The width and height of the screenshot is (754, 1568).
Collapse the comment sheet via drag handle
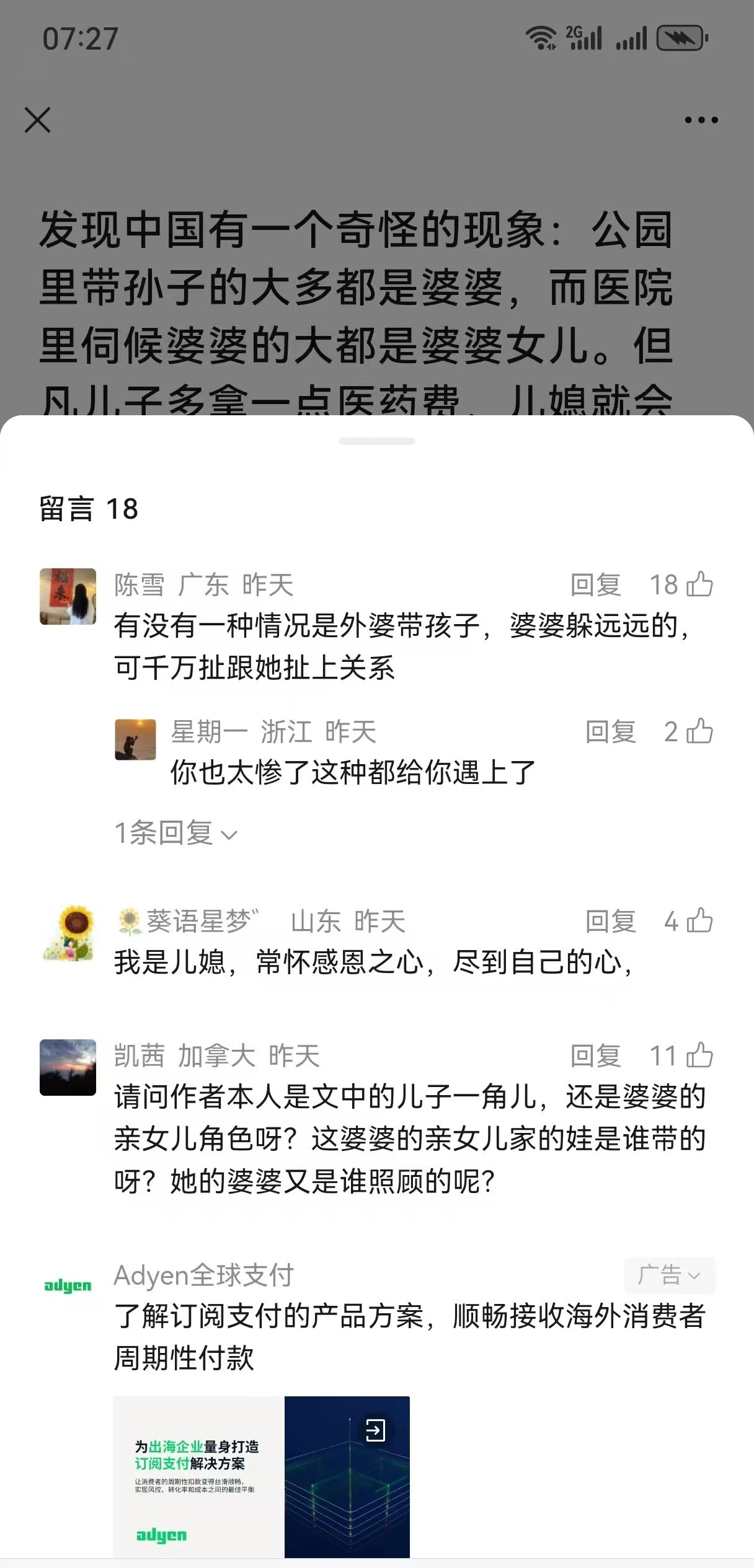point(376,440)
